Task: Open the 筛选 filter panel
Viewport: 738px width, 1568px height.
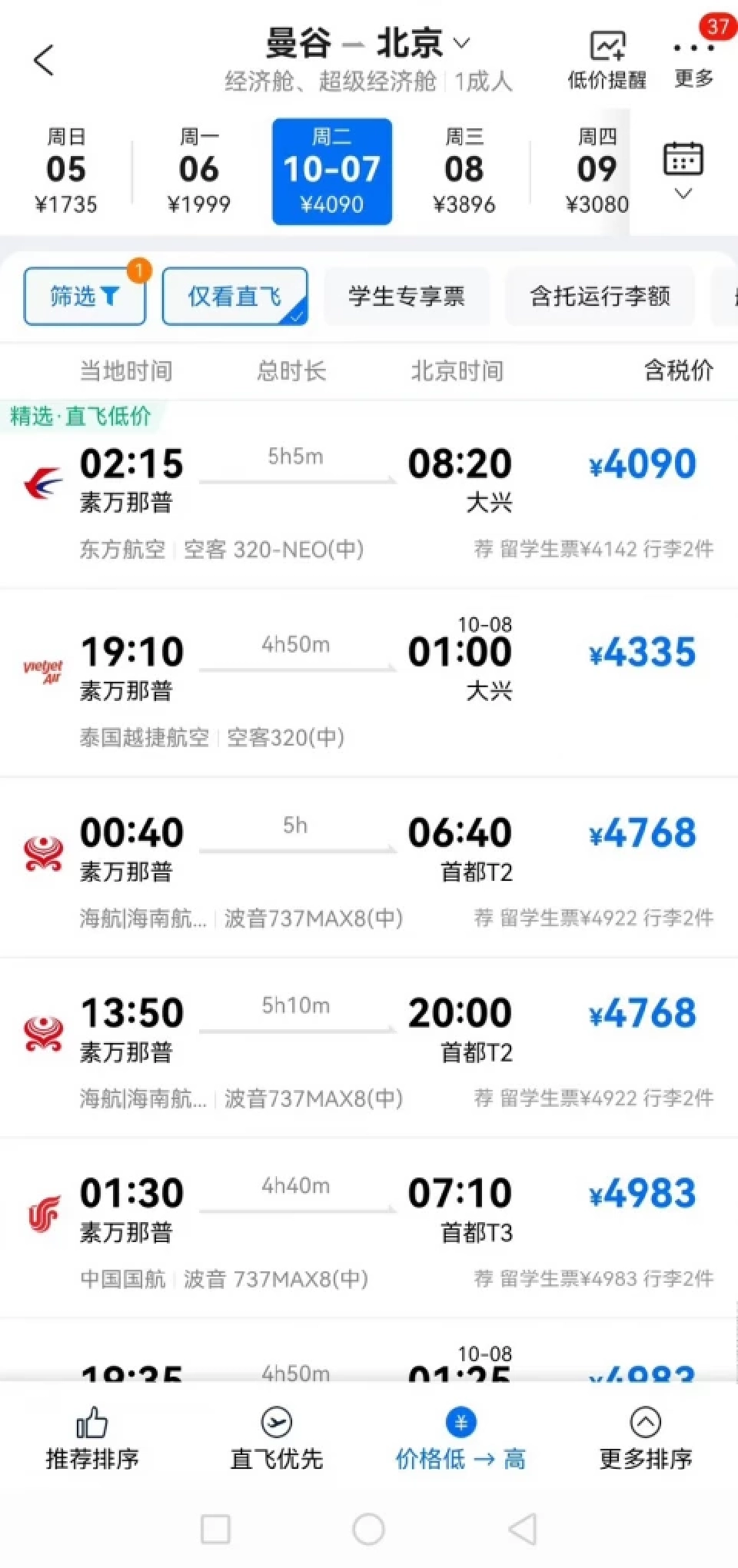Action: [x=85, y=297]
